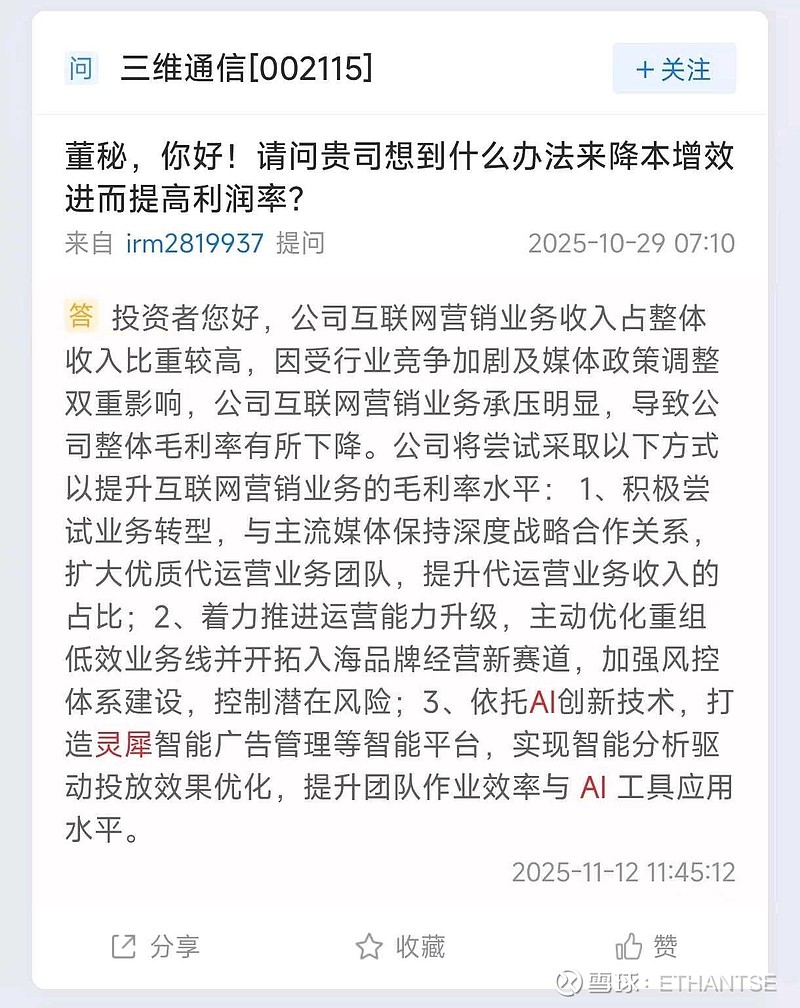Follow the stock via the +关注 button

pos(674,69)
